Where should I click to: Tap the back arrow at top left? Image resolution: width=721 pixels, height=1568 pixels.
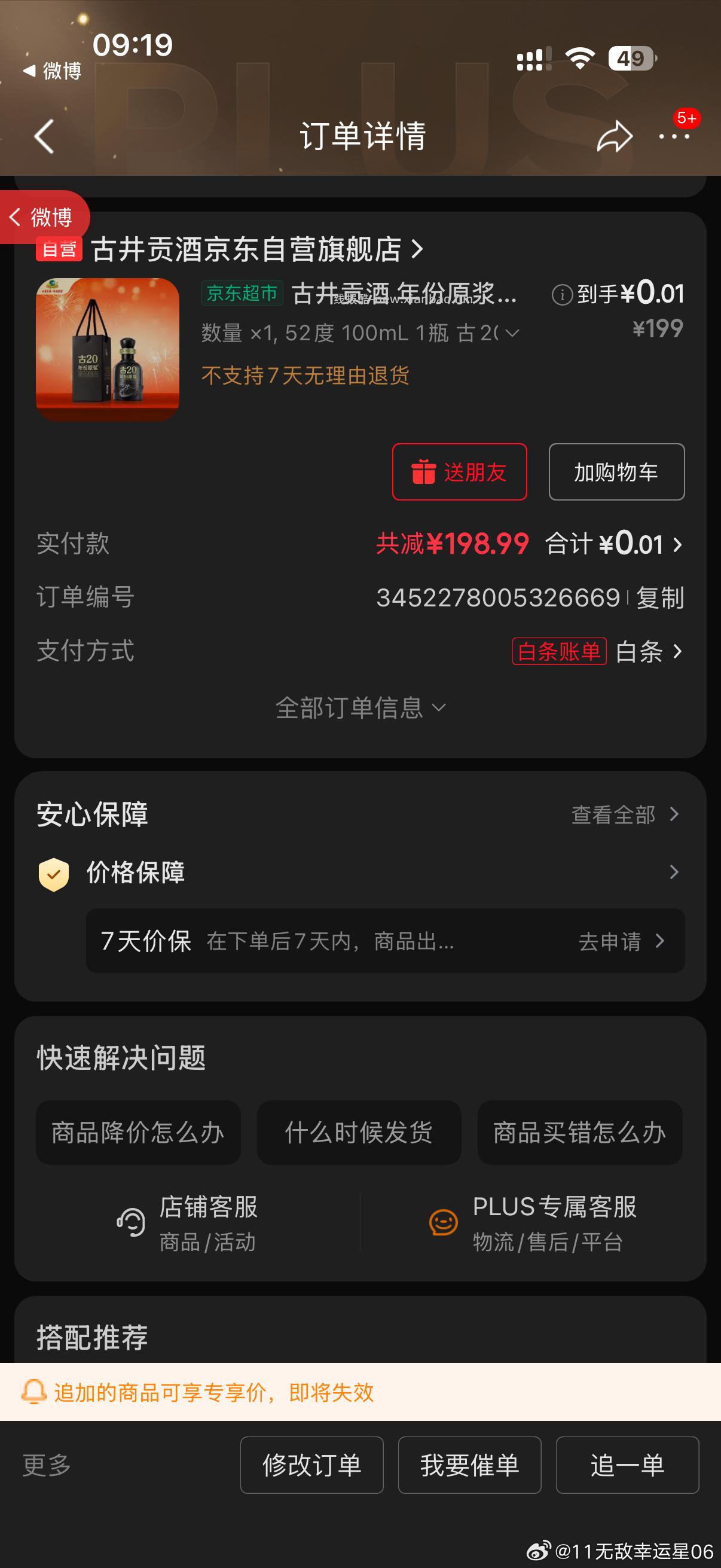click(44, 136)
